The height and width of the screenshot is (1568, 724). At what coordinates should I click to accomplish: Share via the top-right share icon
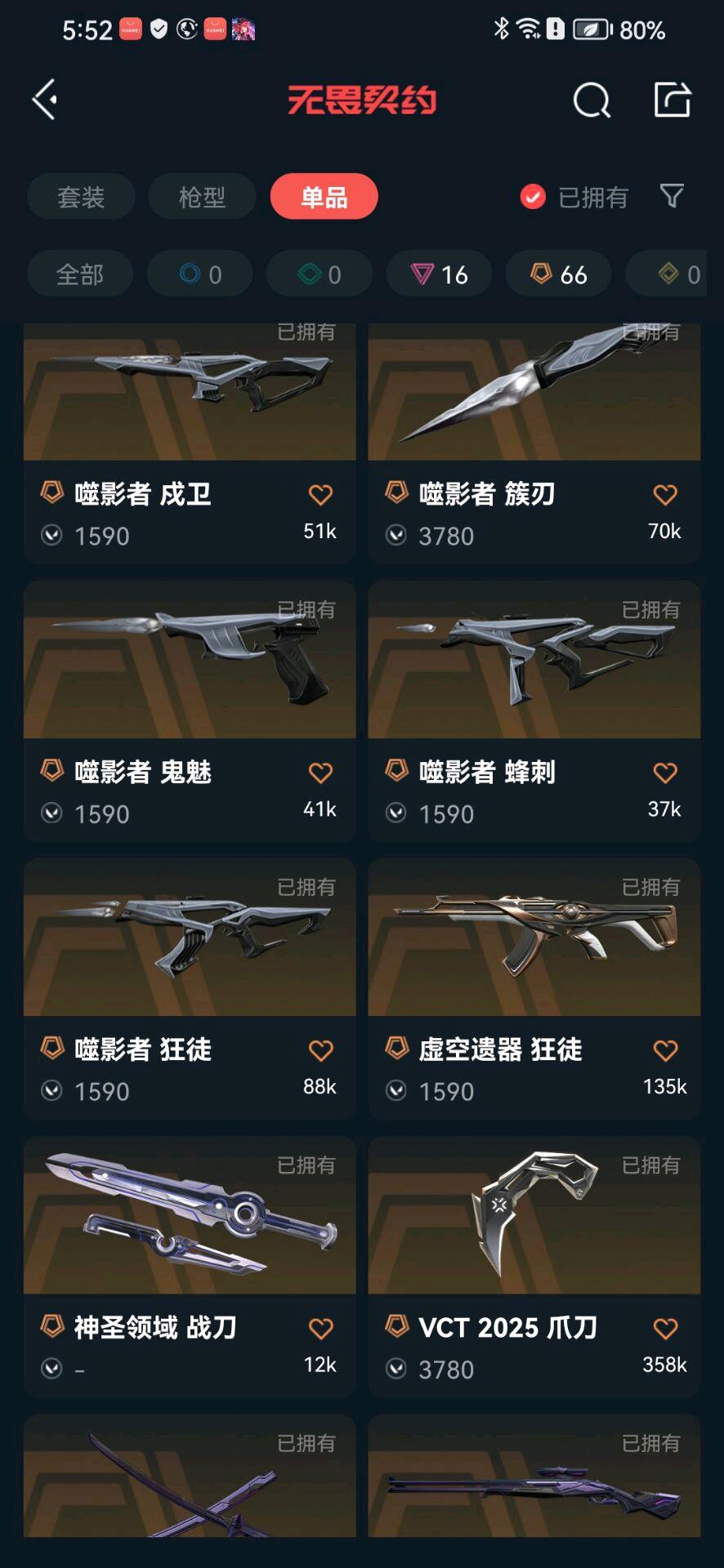673,100
